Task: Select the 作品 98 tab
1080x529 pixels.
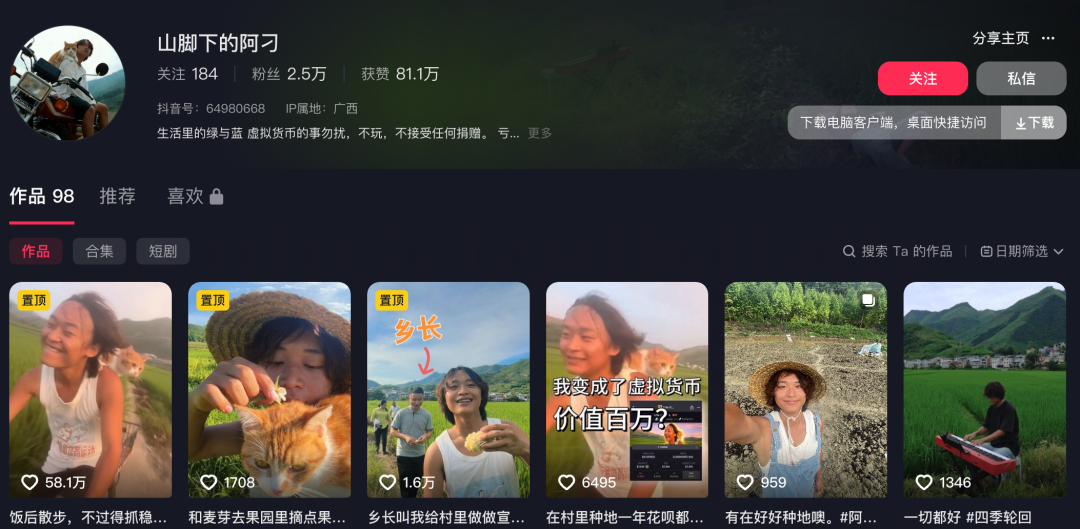Action: point(42,196)
